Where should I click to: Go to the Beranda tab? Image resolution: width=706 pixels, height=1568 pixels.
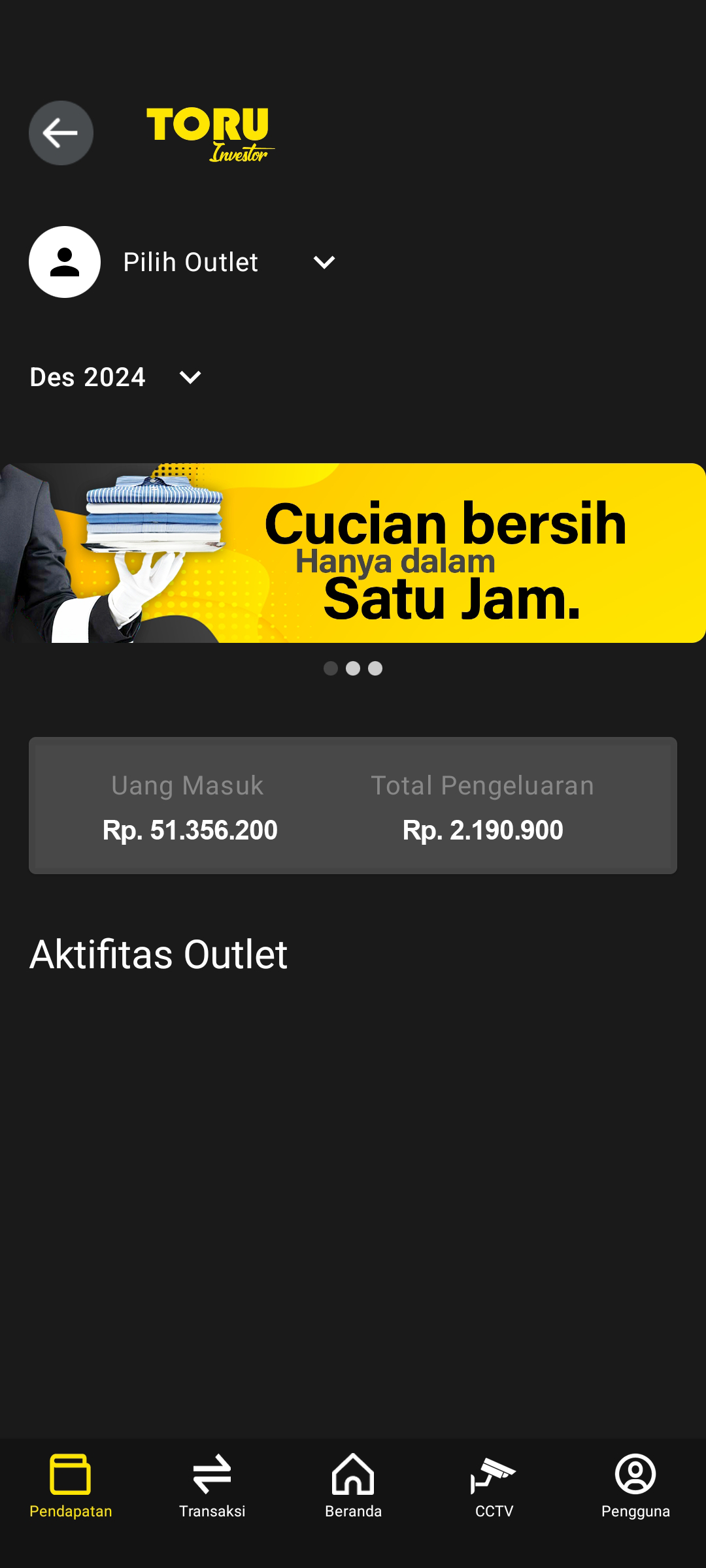tap(353, 1486)
